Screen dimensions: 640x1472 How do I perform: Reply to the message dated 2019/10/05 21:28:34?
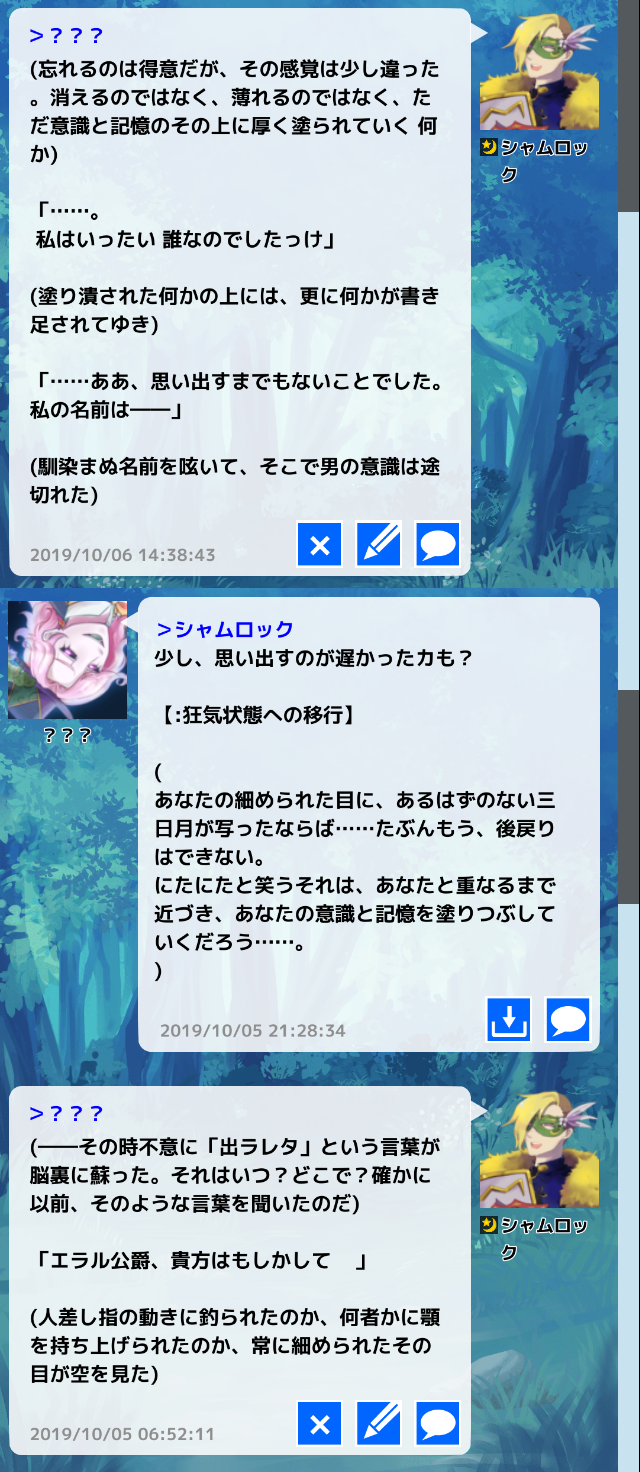point(568,1020)
